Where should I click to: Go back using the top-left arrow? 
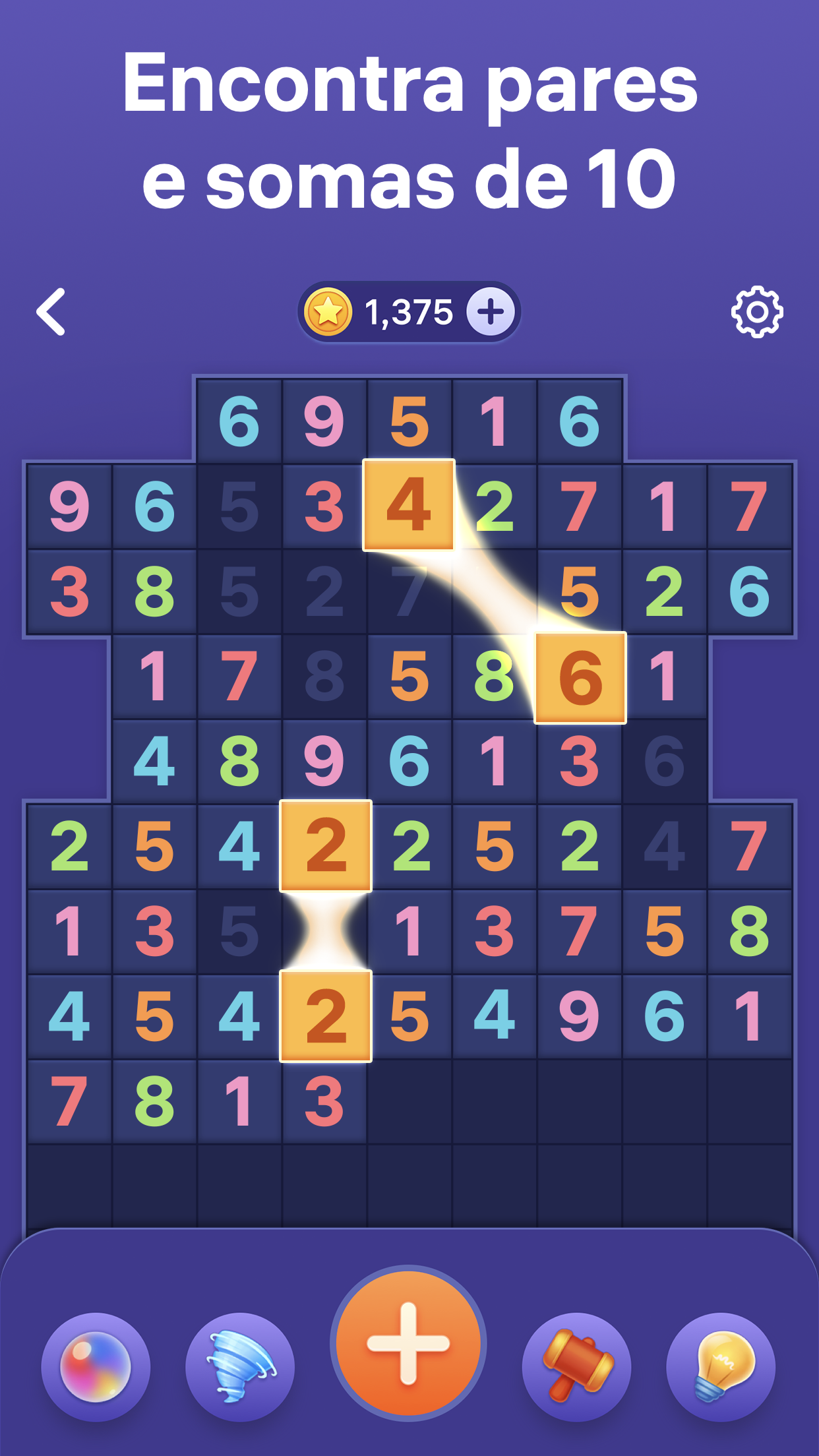click(51, 312)
